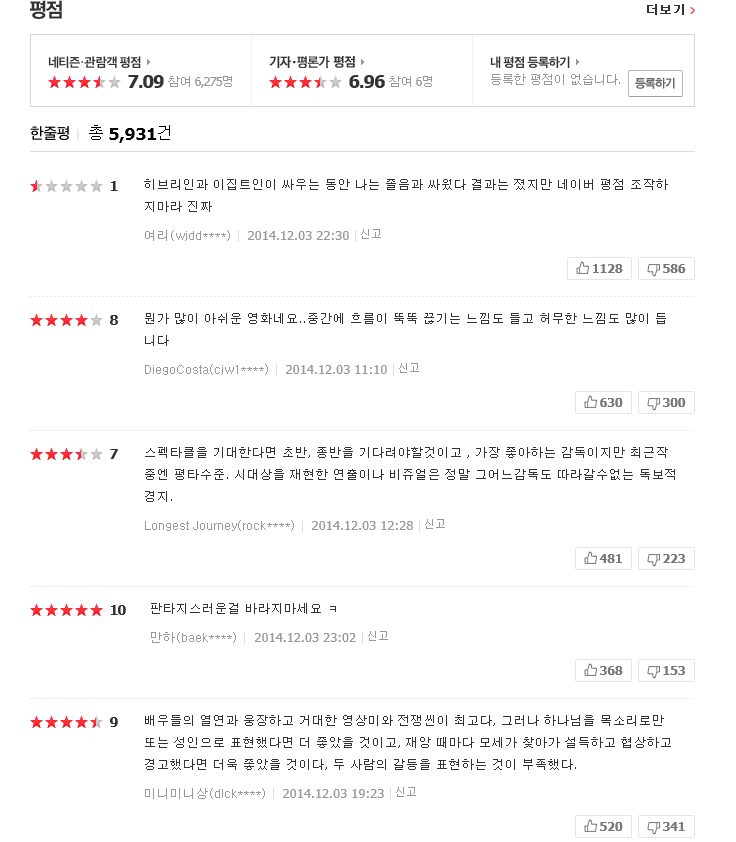This screenshot has height=842, width=736.
Task: Open the 더보기 link for more ratings
Action: point(670,10)
